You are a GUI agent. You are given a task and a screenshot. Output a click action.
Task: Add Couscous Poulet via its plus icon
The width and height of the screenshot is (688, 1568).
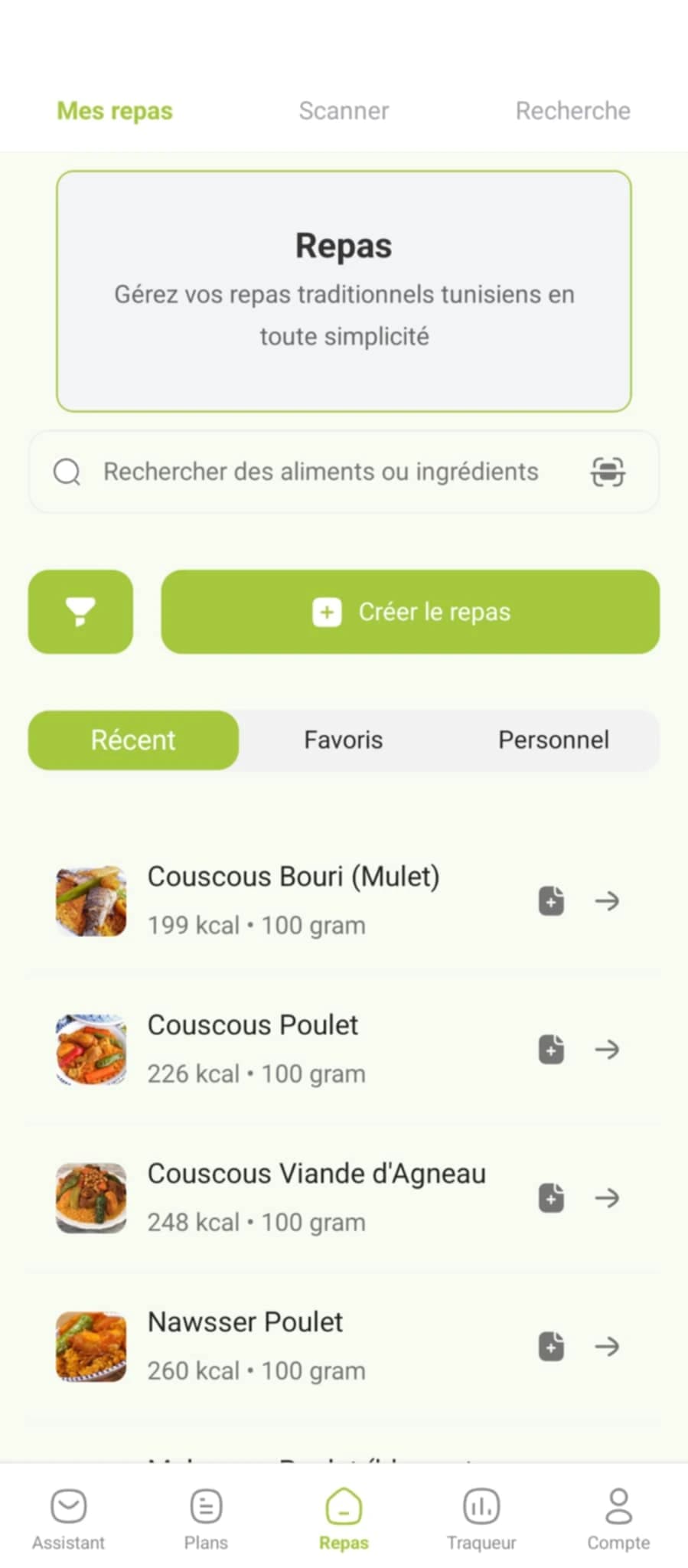(550, 1050)
